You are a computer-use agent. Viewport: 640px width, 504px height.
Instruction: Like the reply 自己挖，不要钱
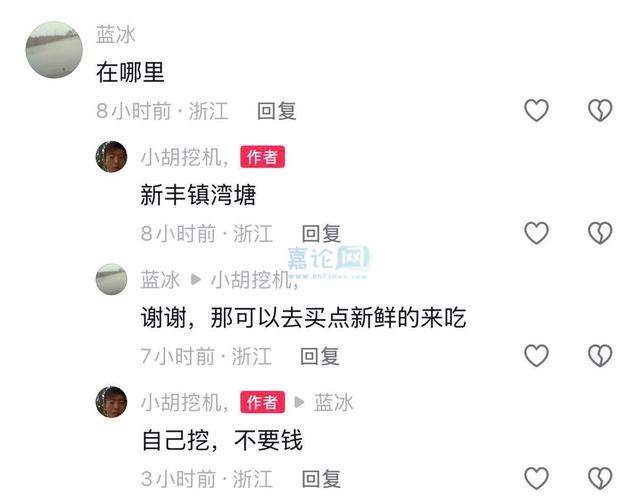click(x=536, y=478)
